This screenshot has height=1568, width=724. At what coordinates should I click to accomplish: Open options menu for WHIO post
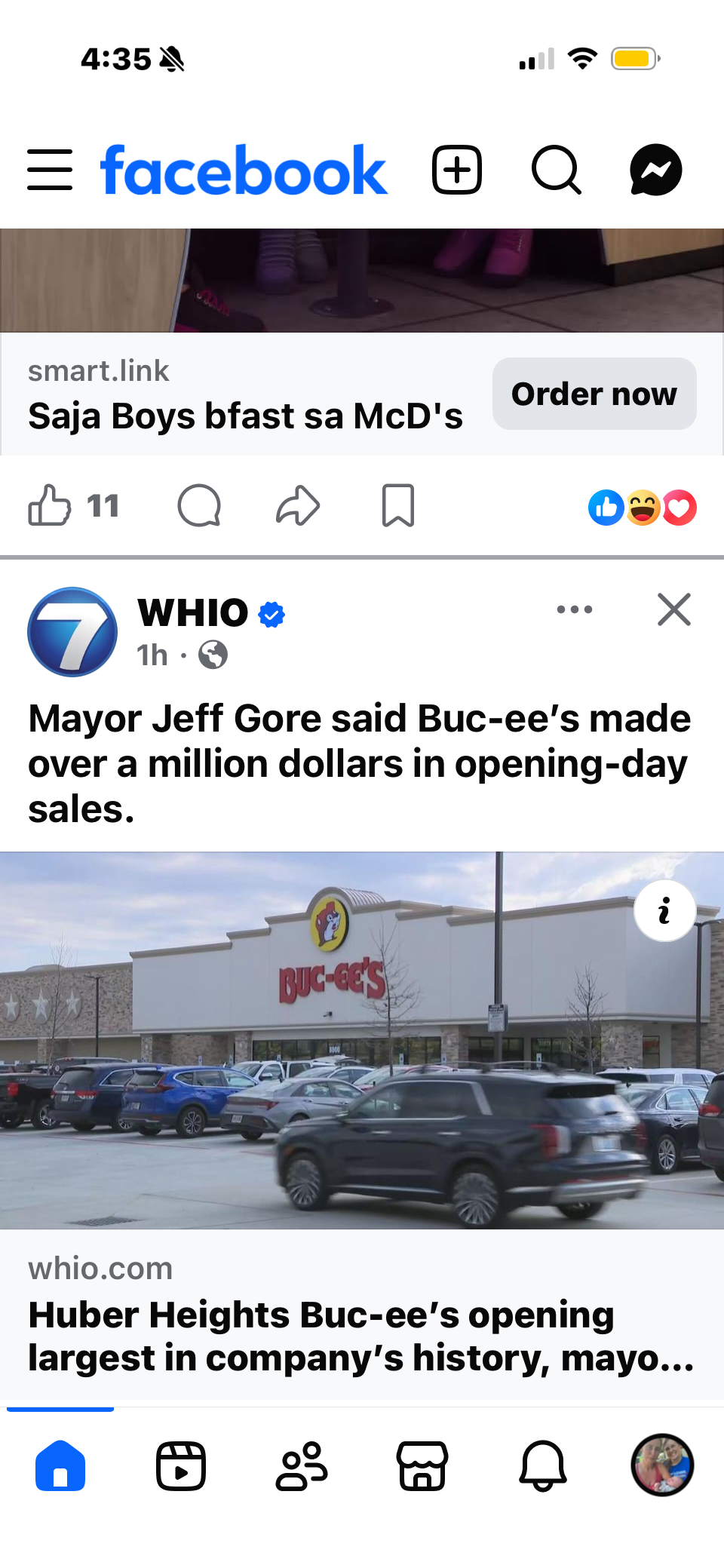coord(574,609)
